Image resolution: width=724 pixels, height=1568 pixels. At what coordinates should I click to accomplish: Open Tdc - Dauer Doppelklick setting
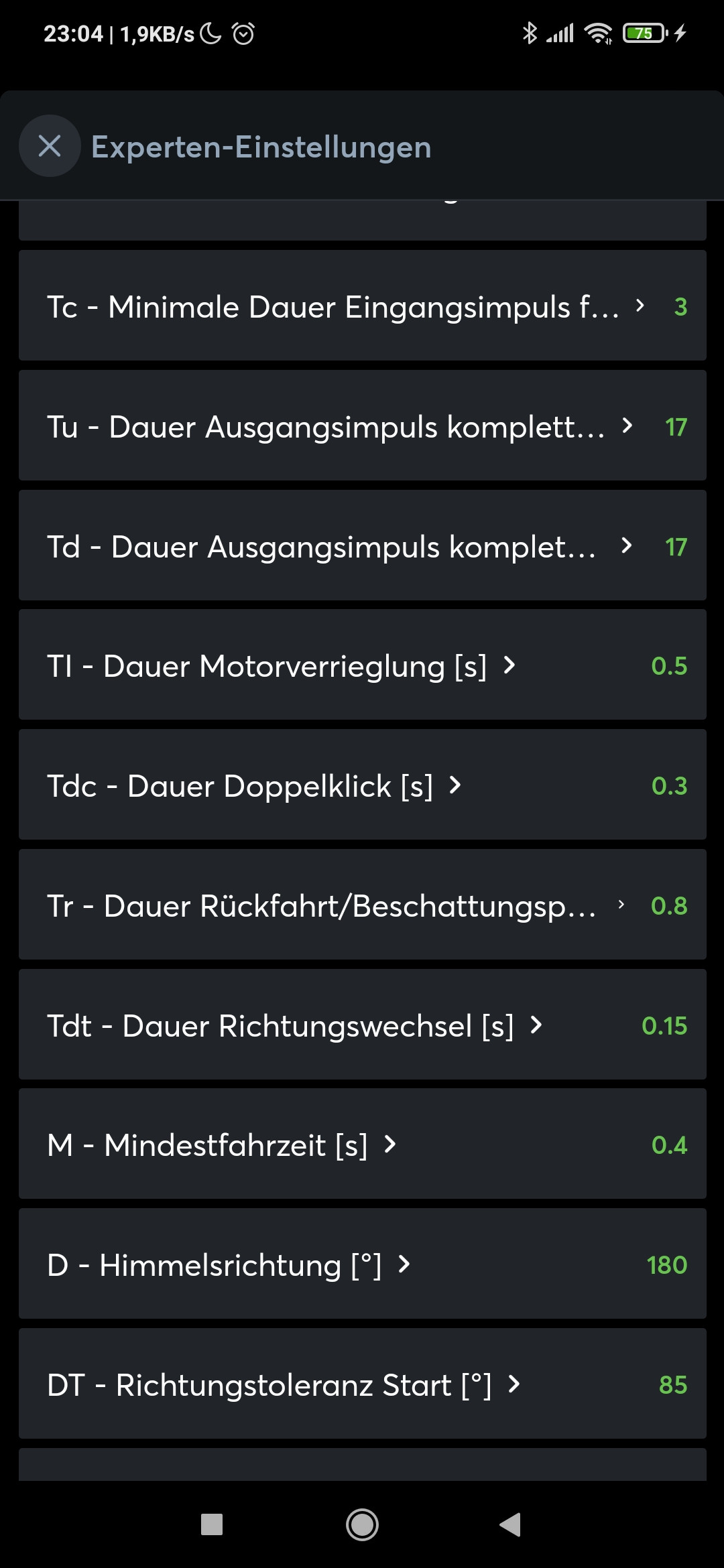(x=362, y=785)
